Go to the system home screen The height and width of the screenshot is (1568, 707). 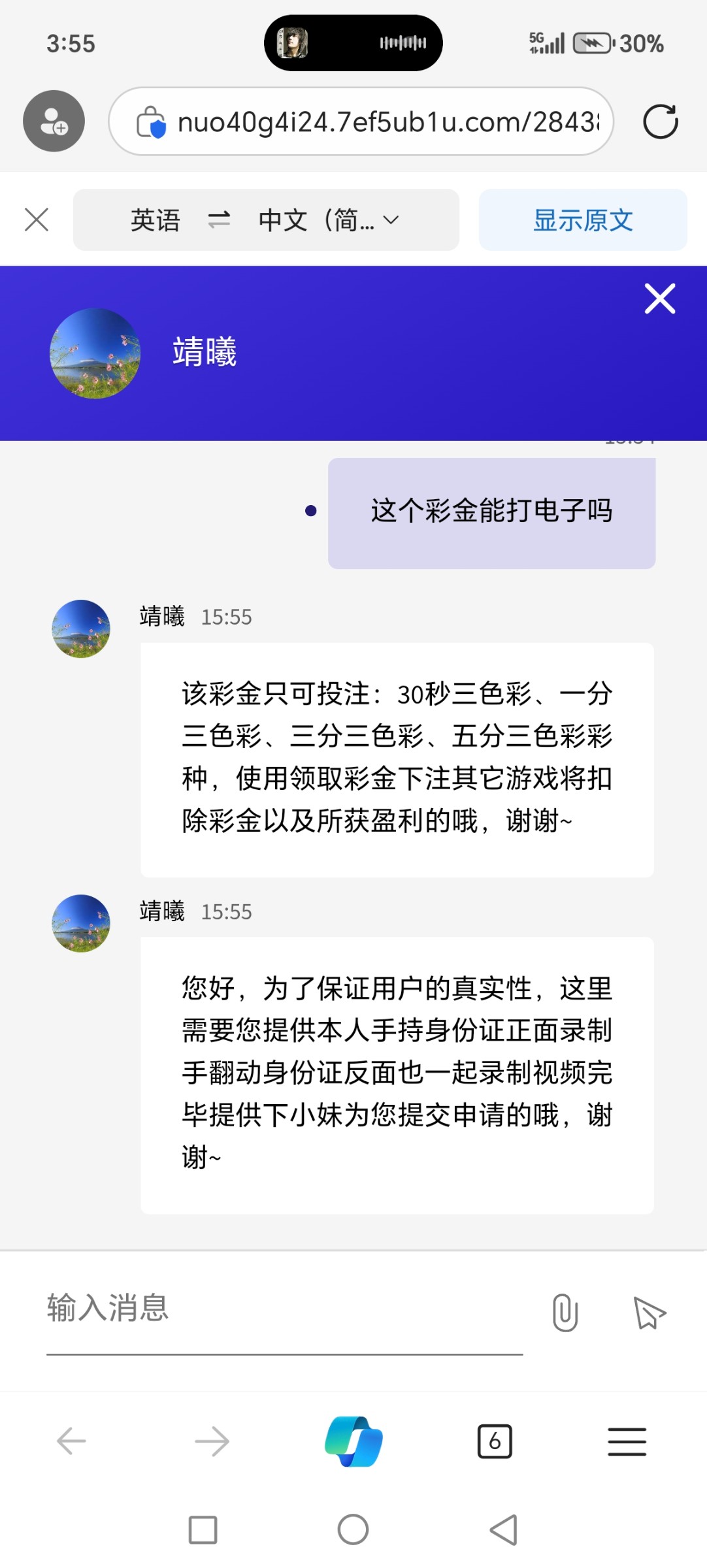(x=353, y=1529)
